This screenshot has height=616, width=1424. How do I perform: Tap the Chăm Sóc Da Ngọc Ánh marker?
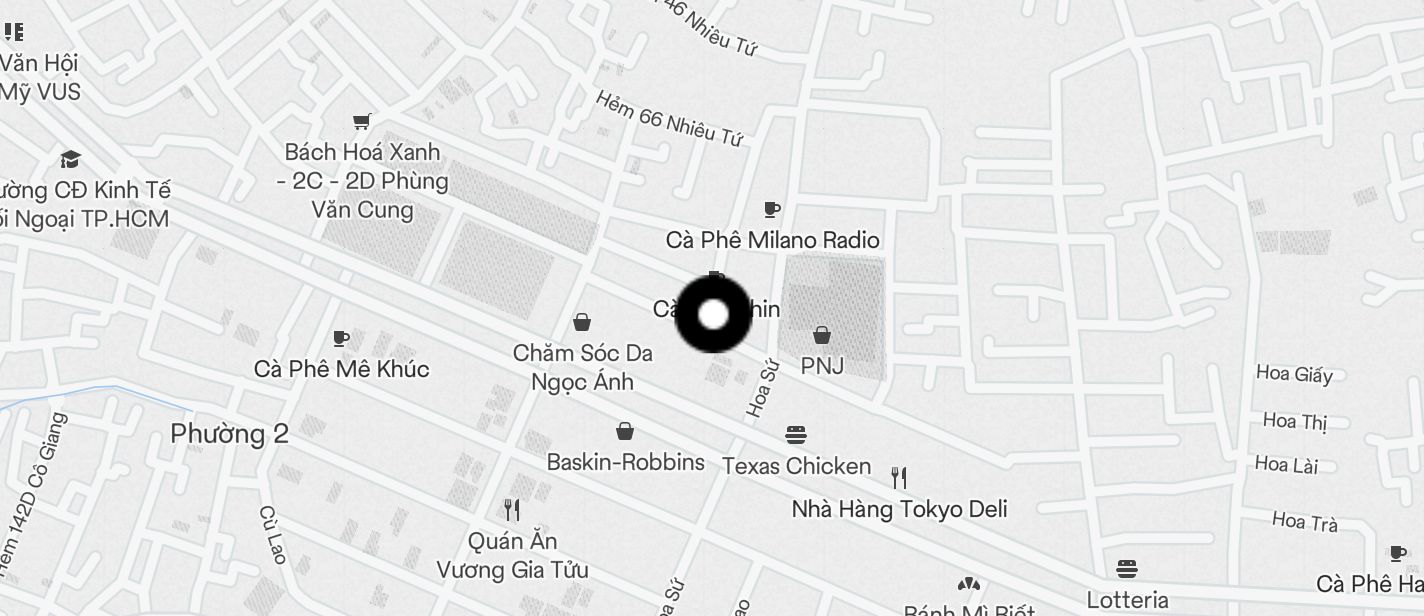(581, 322)
